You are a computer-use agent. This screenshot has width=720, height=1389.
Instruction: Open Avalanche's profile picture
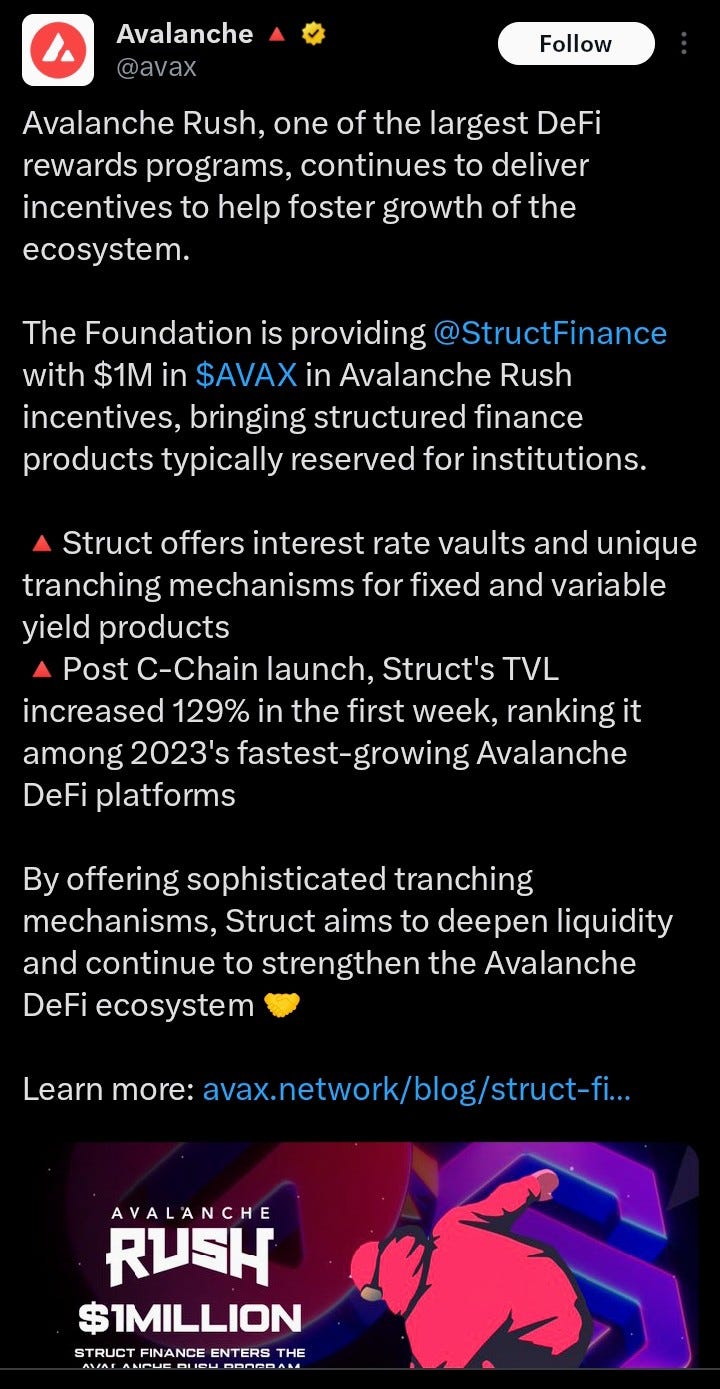point(58,50)
